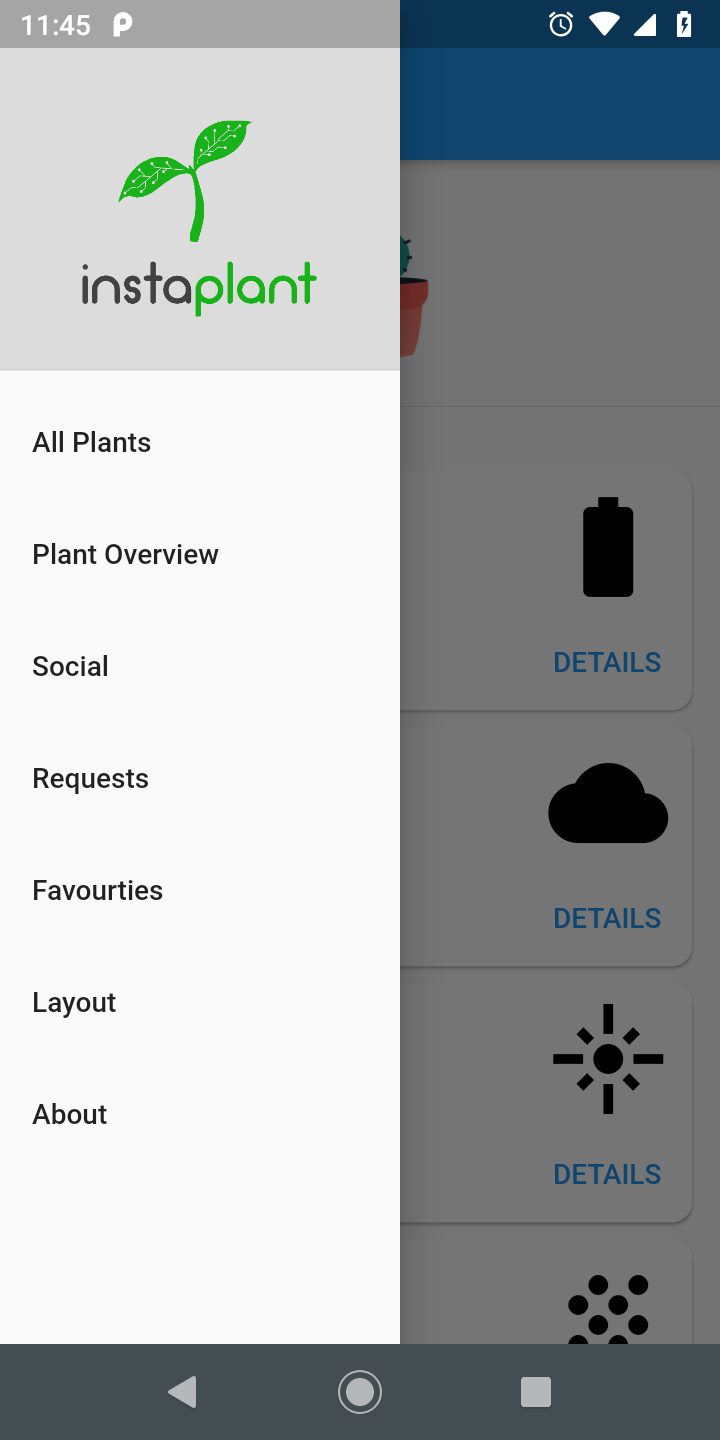Open the Social section

point(200,666)
